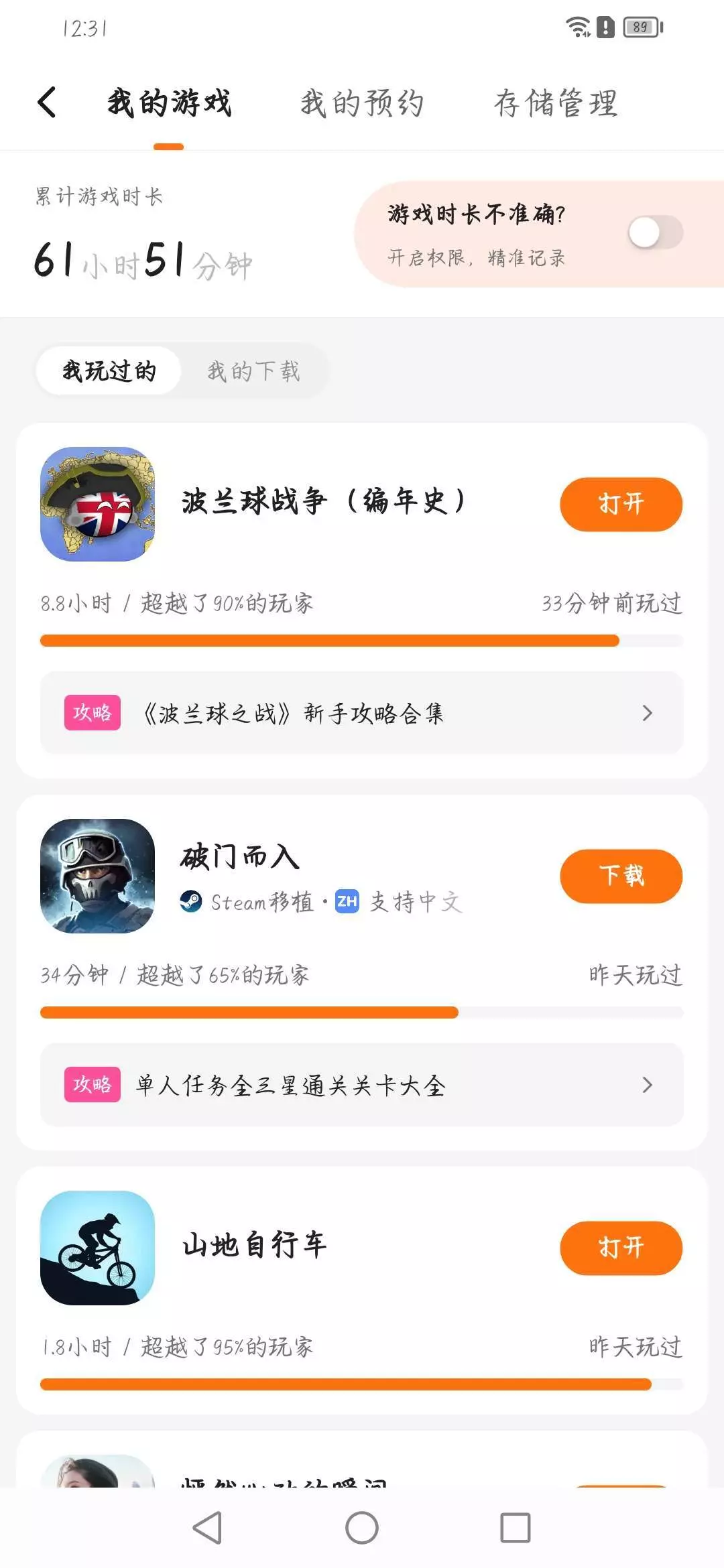This screenshot has width=724, height=1568.
Task: Tap the system home button
Action: click(362, 1528)
